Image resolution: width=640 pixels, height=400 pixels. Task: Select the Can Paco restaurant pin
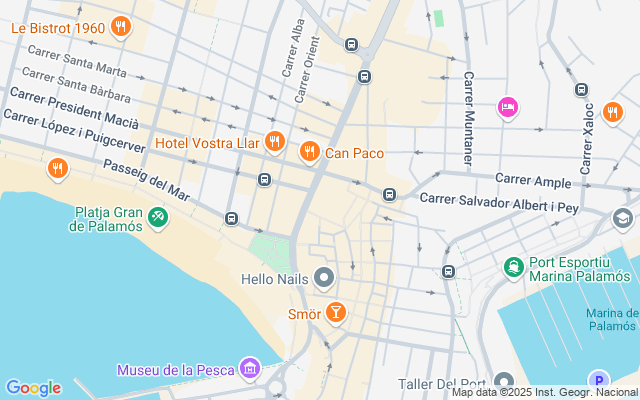coord(310,152)
